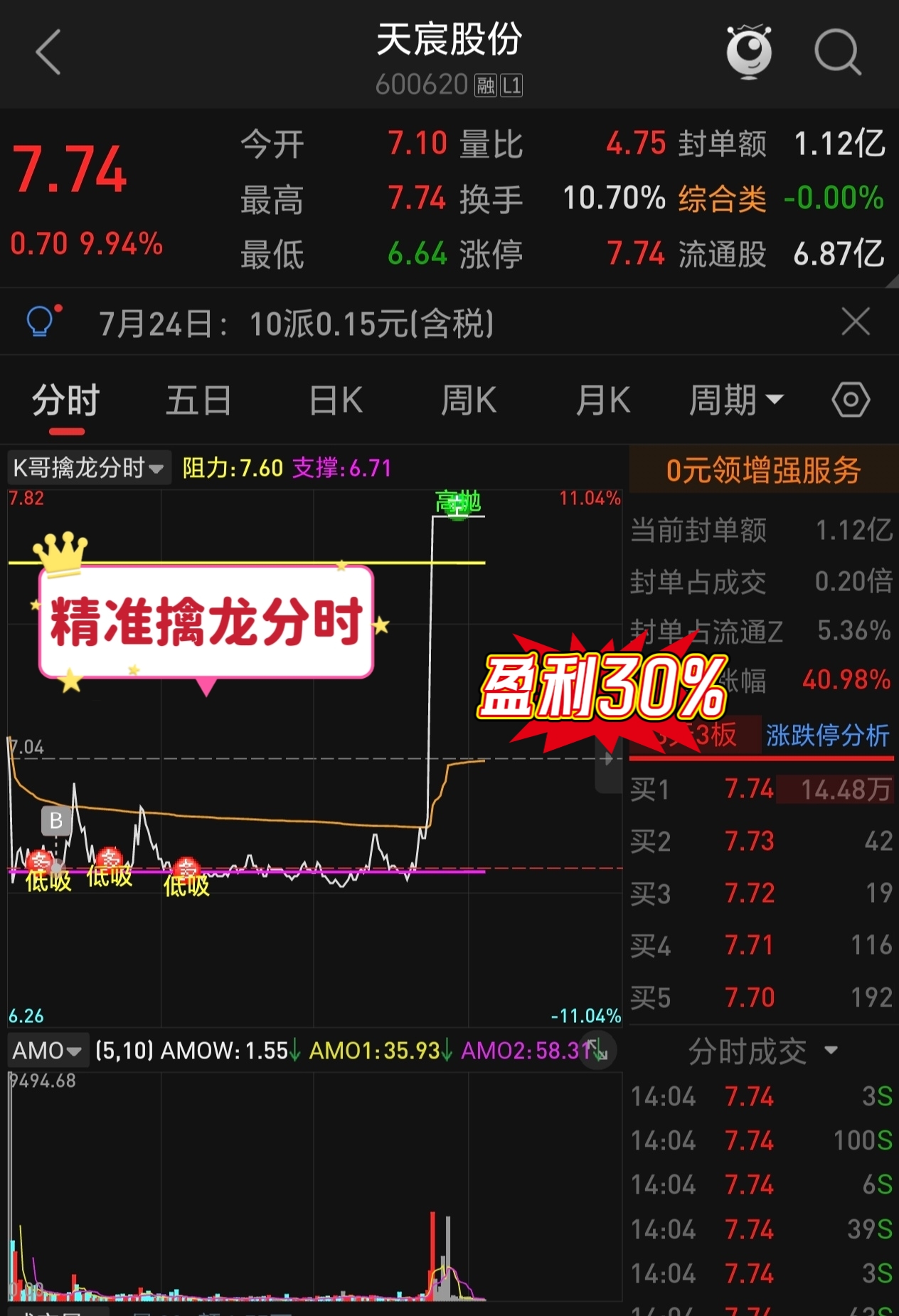Screen dimensions: 899x1316
Task: Open 涨跌停分析 link
Action: (827, 736)
